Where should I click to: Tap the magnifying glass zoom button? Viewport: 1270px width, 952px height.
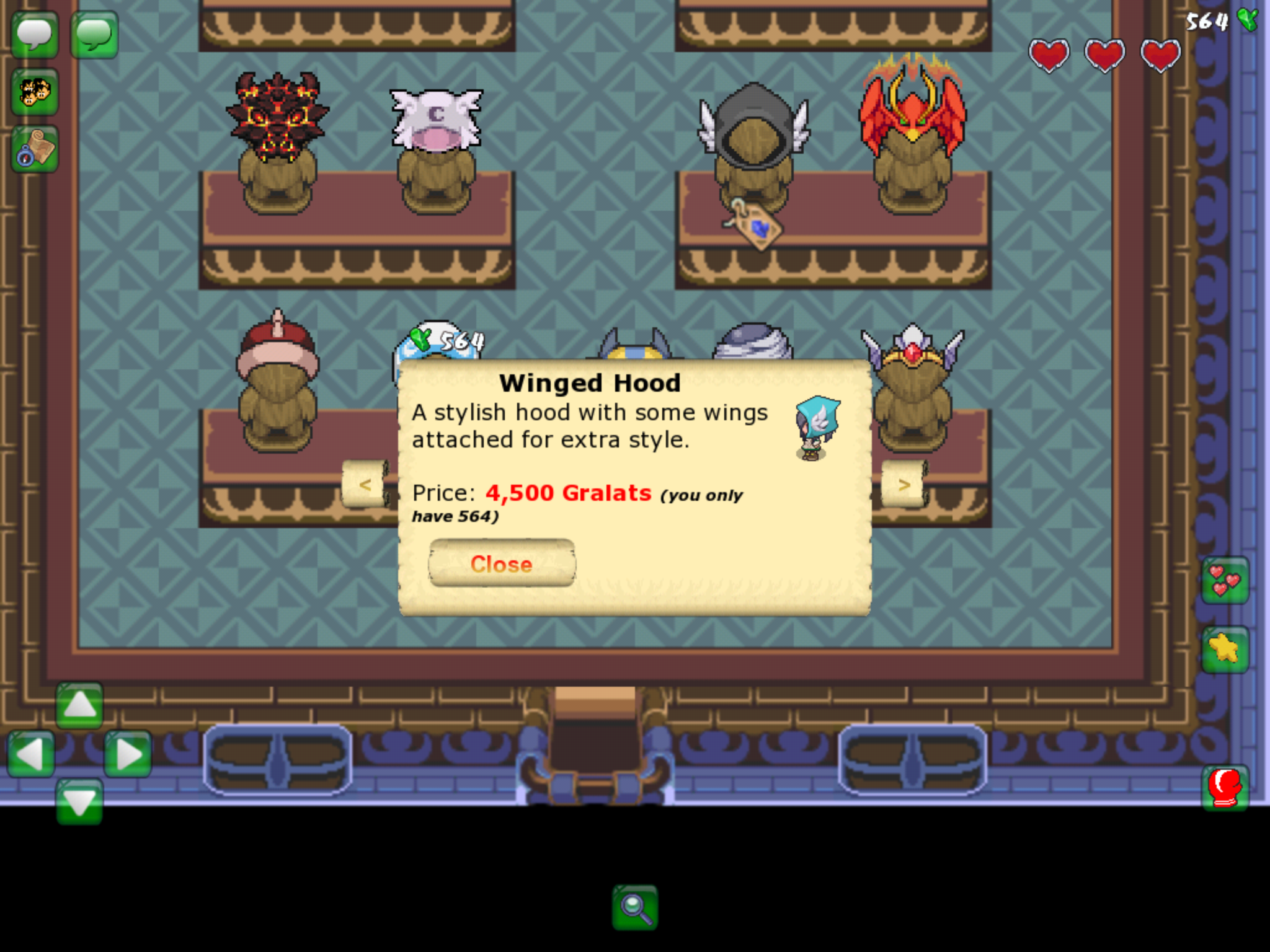point(635,907)
